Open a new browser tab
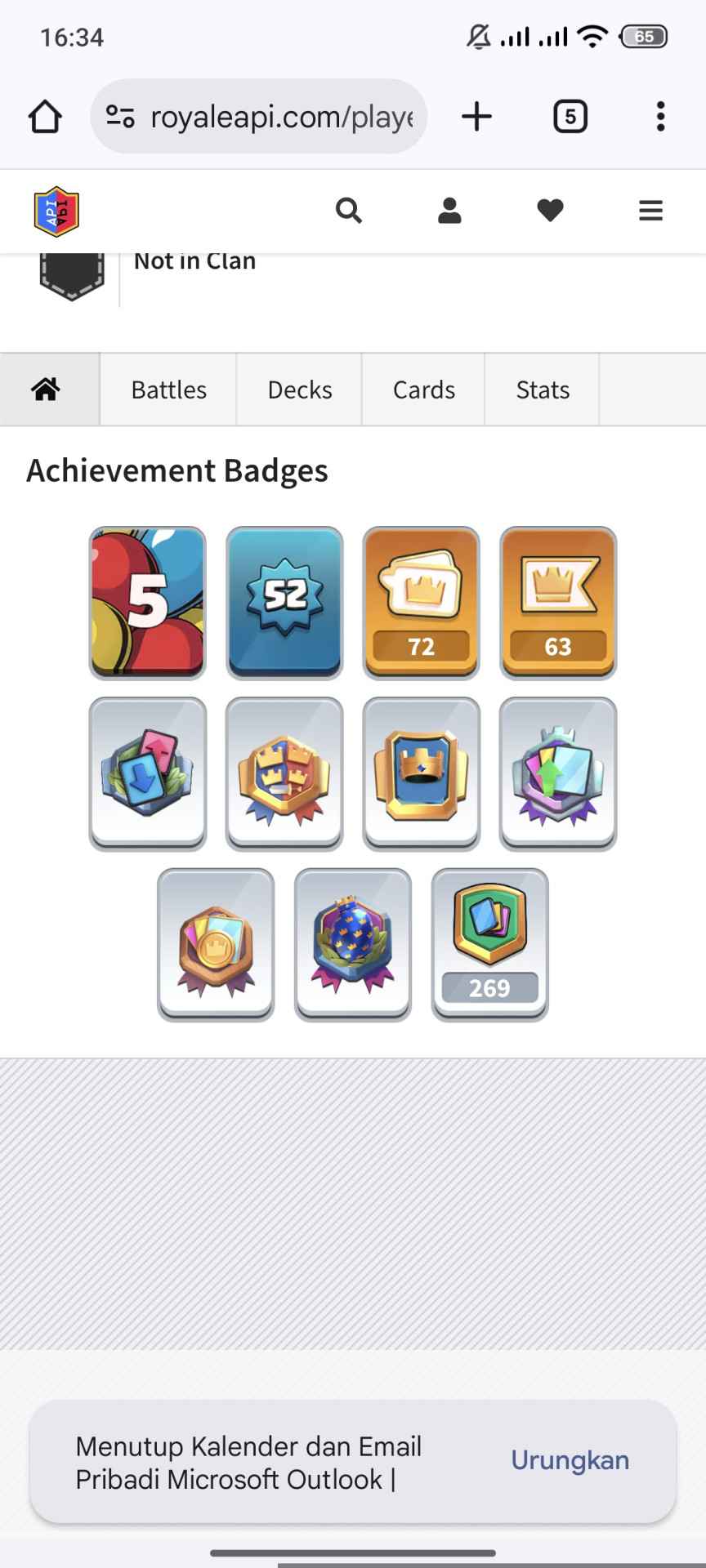Image resolution: width=706 pixels, height=1568 pixels. coord(476,117)
